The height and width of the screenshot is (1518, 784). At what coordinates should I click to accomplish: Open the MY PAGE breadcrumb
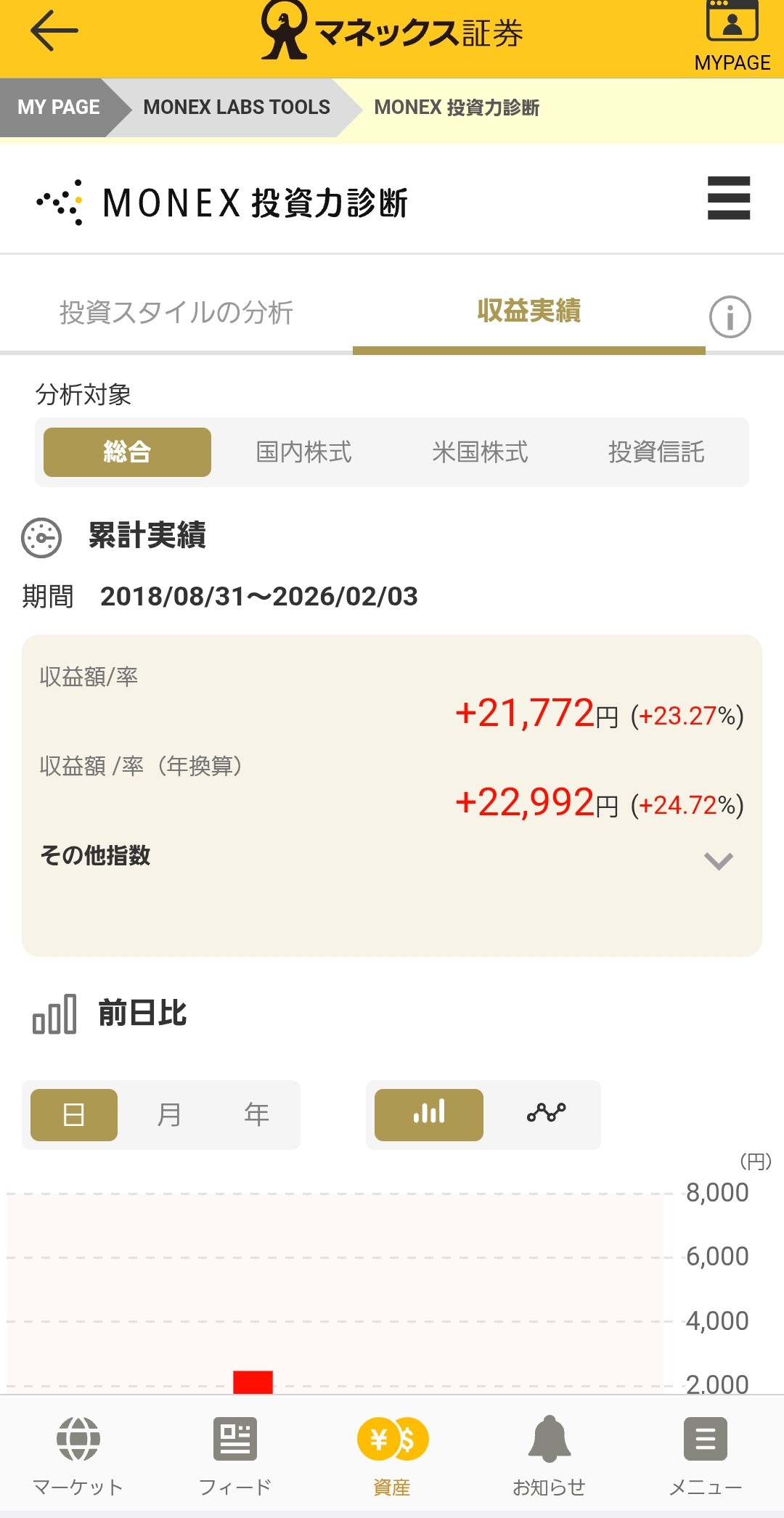point(58,107)
